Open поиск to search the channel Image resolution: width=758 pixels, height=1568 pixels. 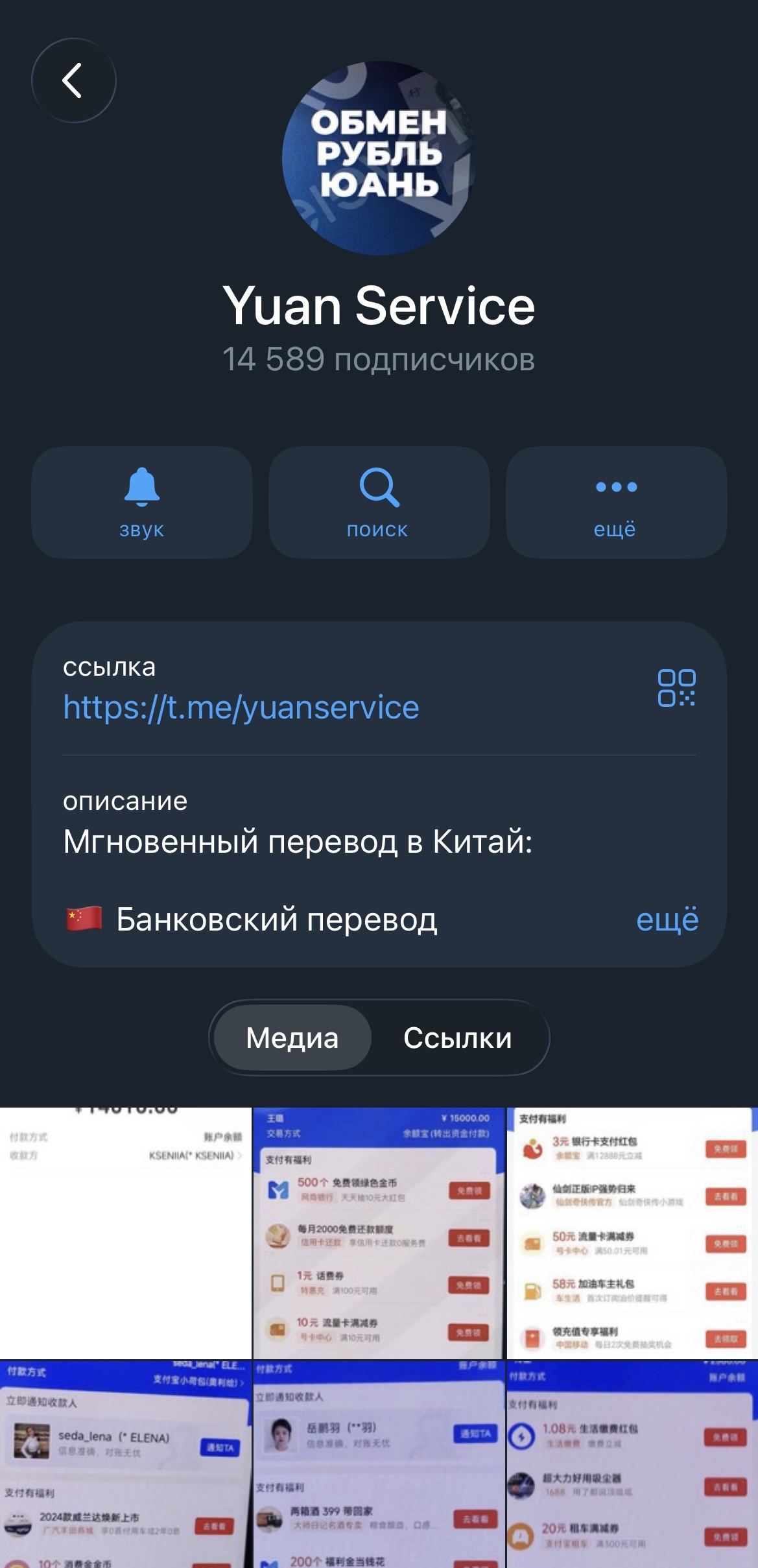click(x=379, y=503)
